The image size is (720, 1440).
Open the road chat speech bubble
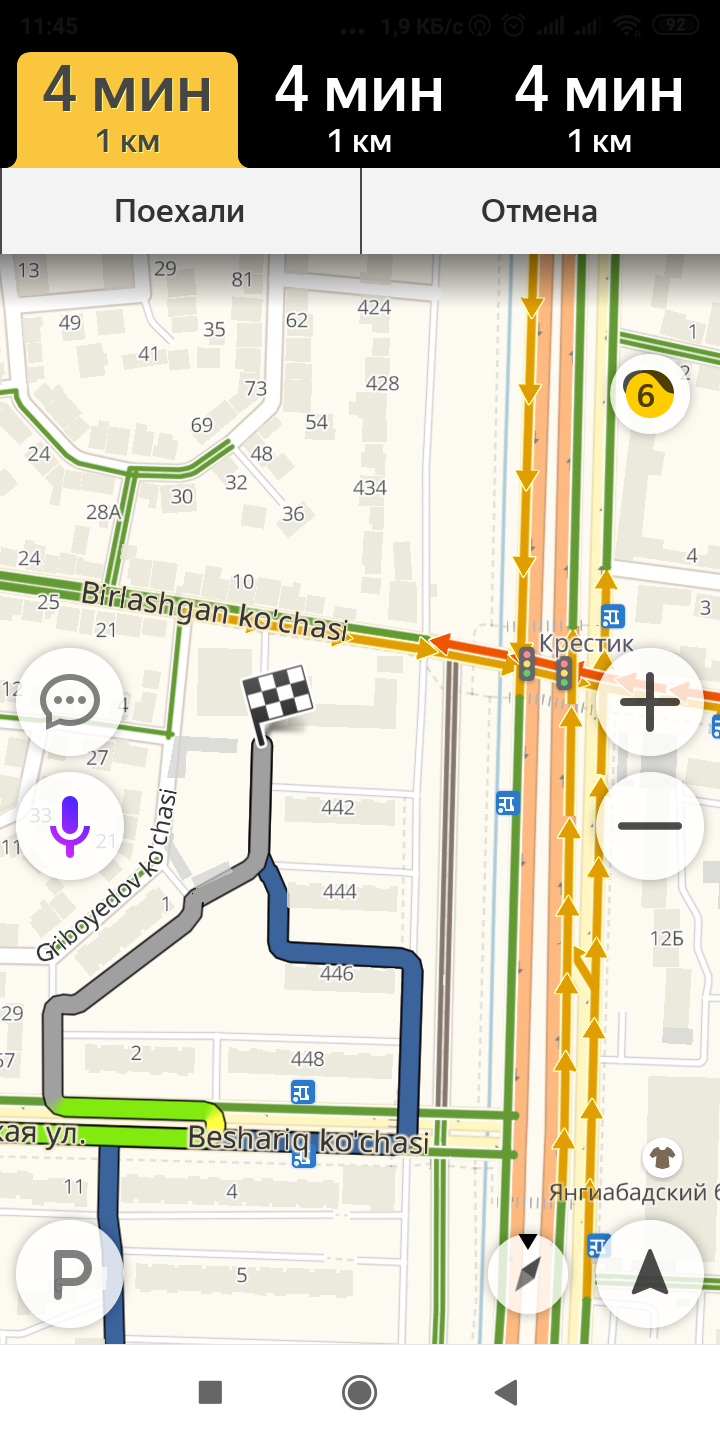(70, 702)
